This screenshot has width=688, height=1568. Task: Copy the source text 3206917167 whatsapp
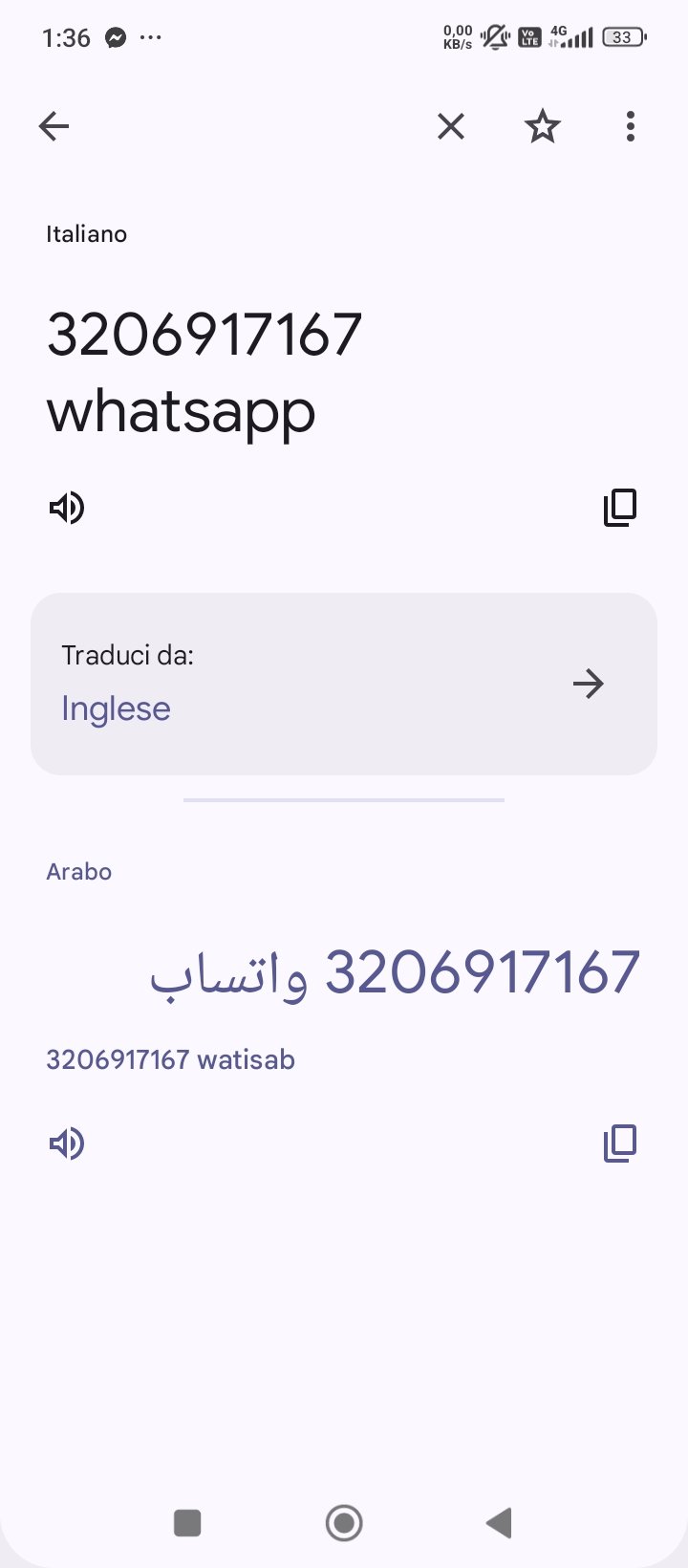pyautogui.click(x=620, y=508)
